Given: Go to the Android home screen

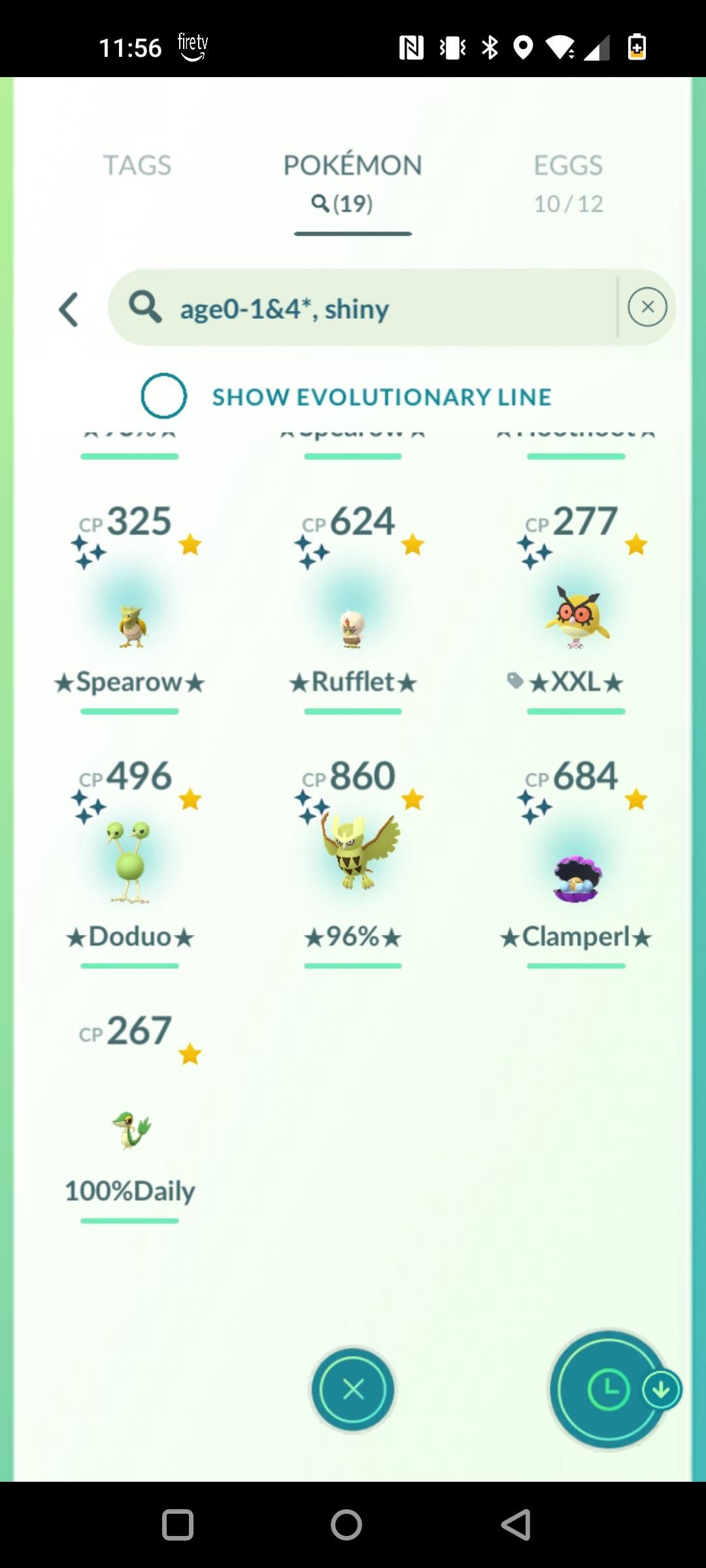Looking at the screenshot, I should [346, 1526].
